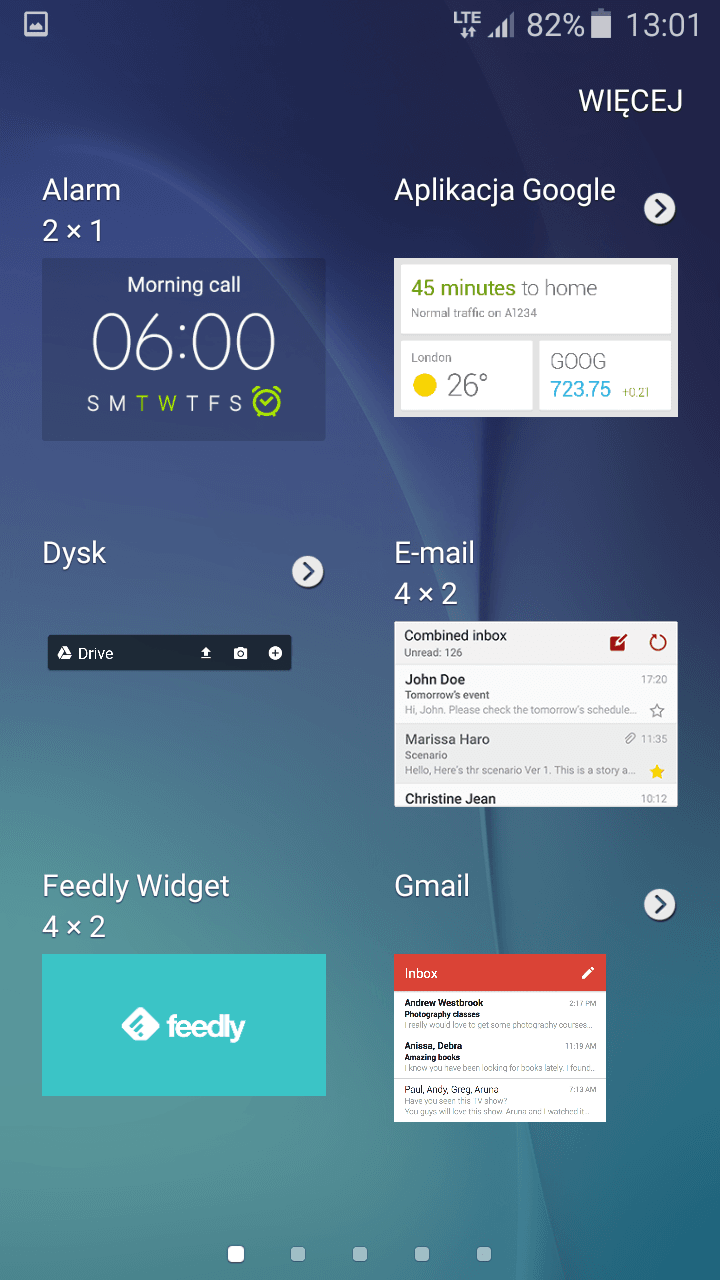This screenshot has width=720, height=1280.
Task: Expand the Gmail widget options
Action: point(659,904)
